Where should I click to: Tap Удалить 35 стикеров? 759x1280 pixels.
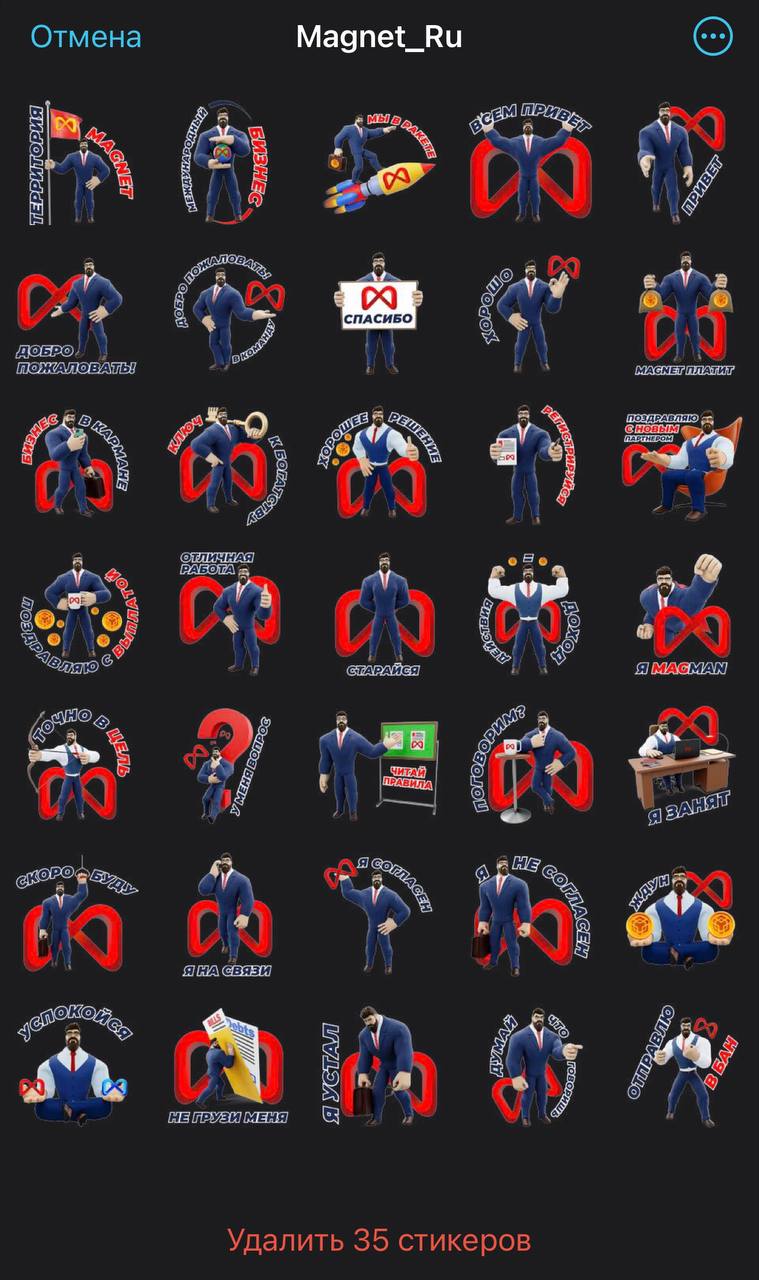tap(379, 1240)
